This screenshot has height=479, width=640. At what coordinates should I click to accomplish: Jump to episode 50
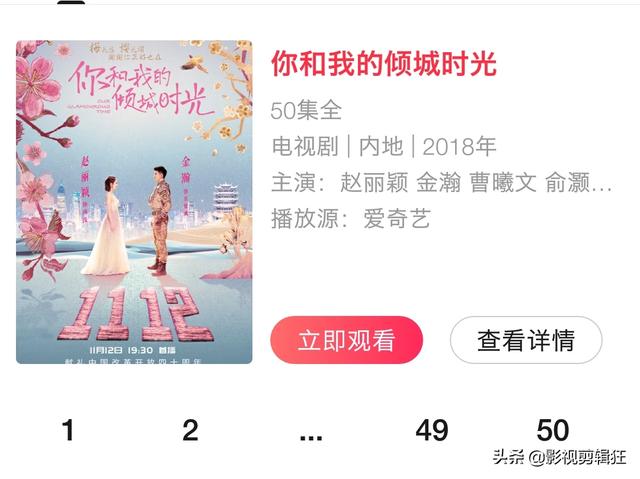(x=553, y=431)
